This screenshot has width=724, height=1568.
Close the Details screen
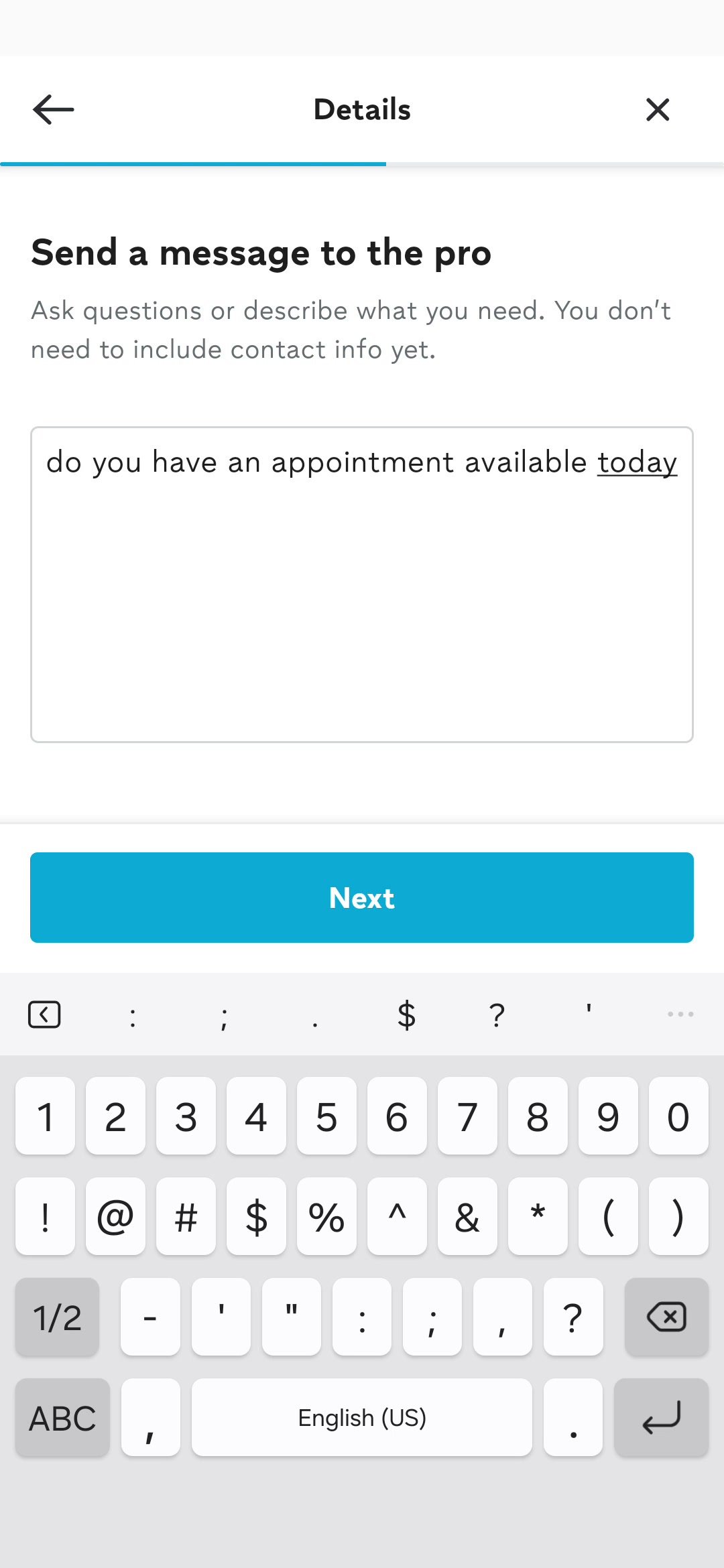tap(658, 109)
